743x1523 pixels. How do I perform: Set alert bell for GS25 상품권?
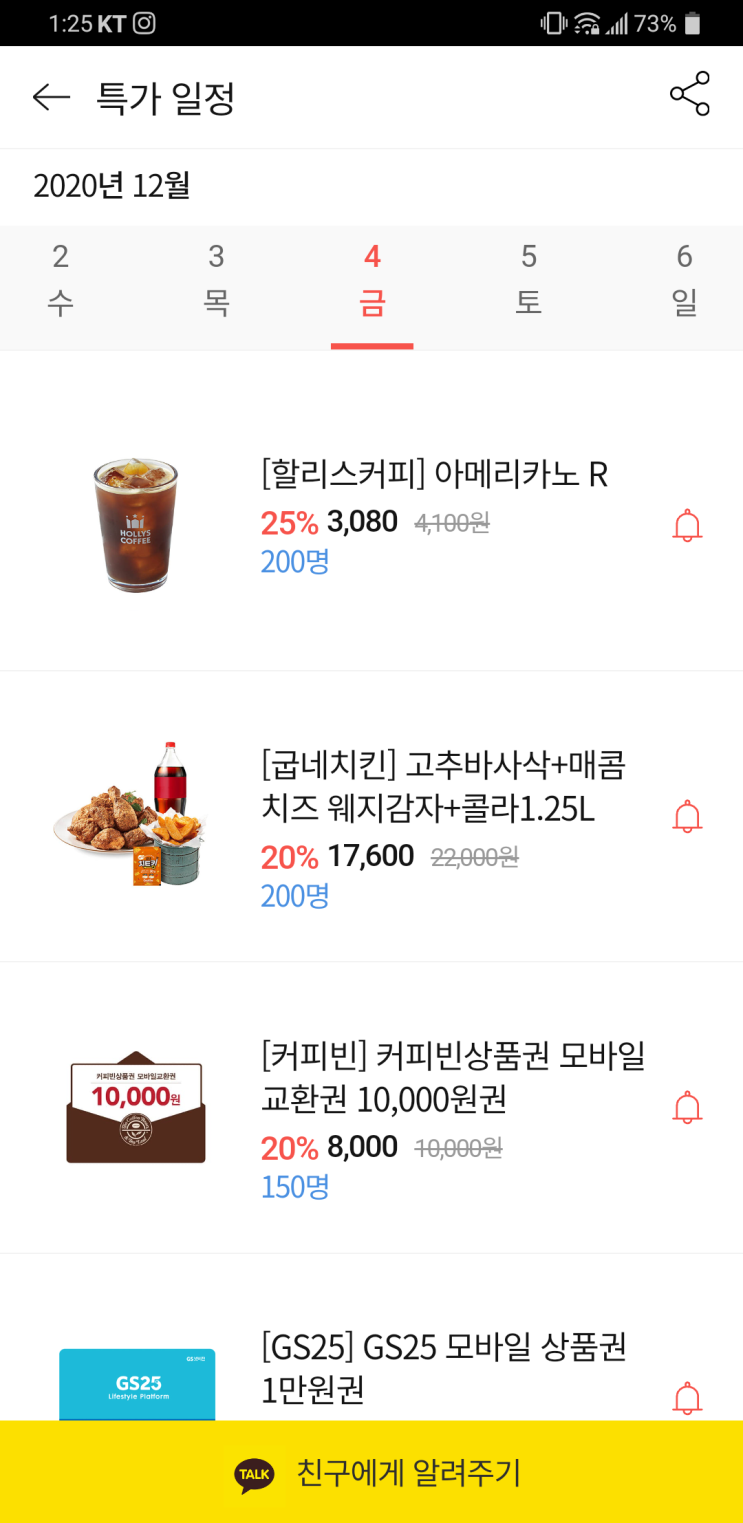(687, 1398)
